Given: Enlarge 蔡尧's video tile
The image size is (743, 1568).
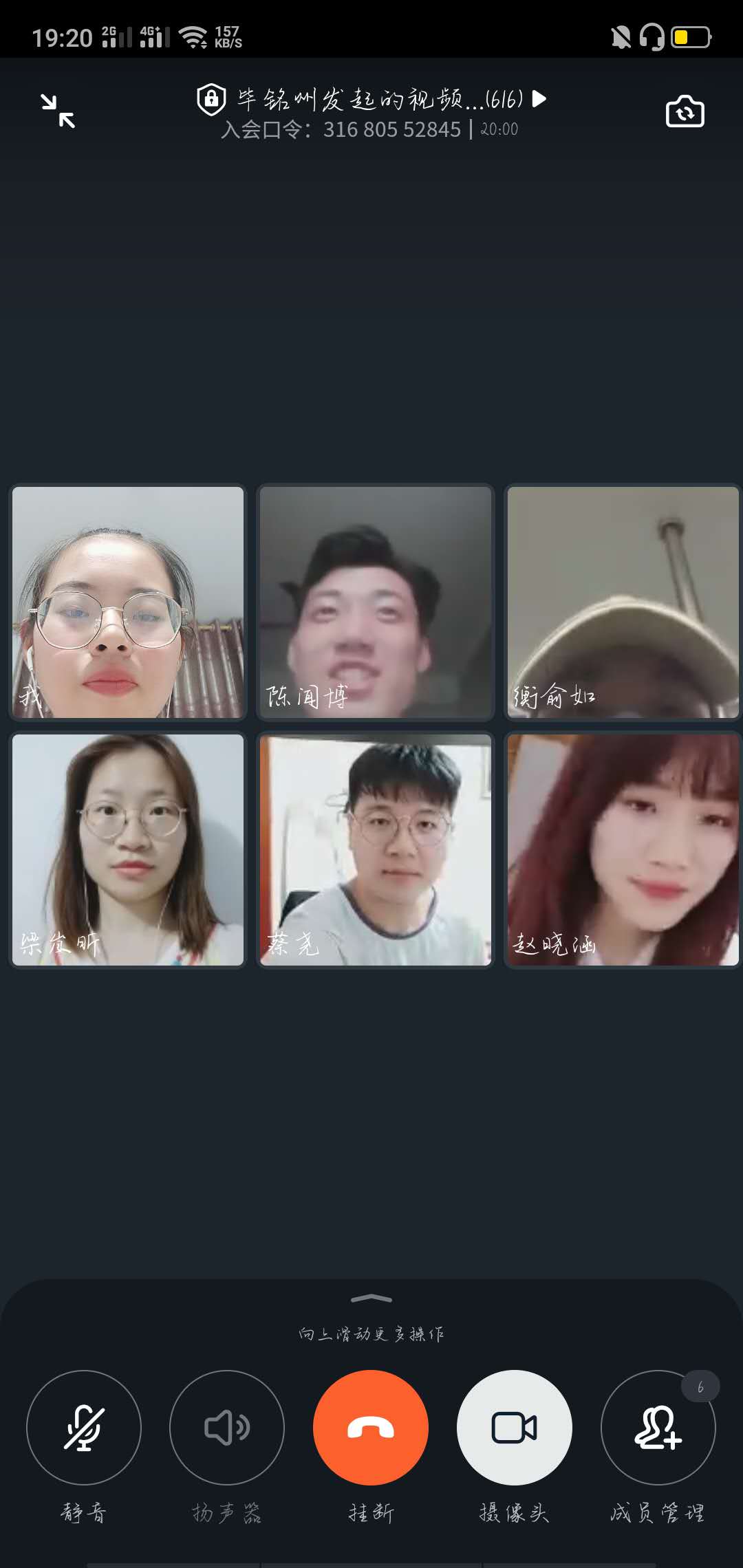Looking at the screenshot, I should click(376, 850).
